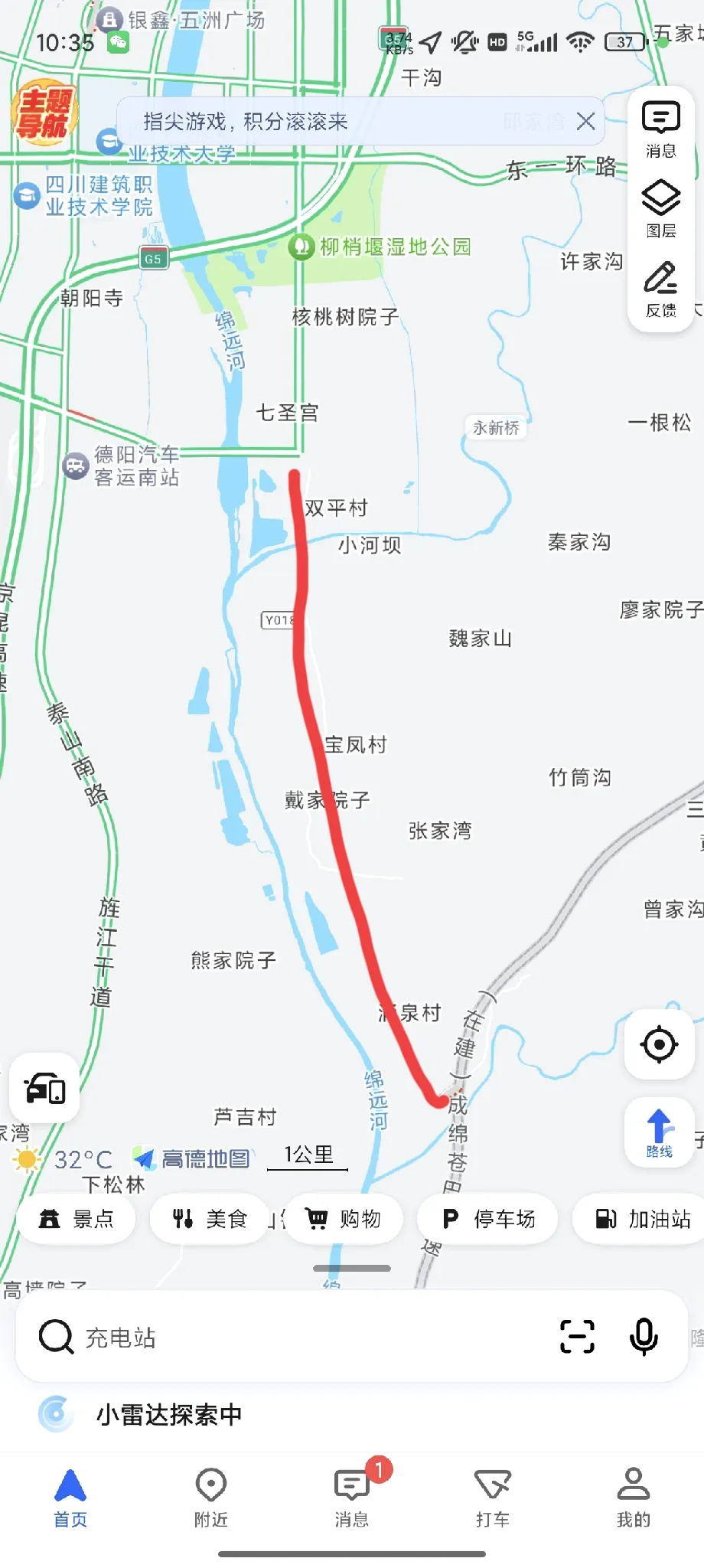The image size is (704, 1568).
Task: Open the 路线 route planner
Action: (659, 1133)
